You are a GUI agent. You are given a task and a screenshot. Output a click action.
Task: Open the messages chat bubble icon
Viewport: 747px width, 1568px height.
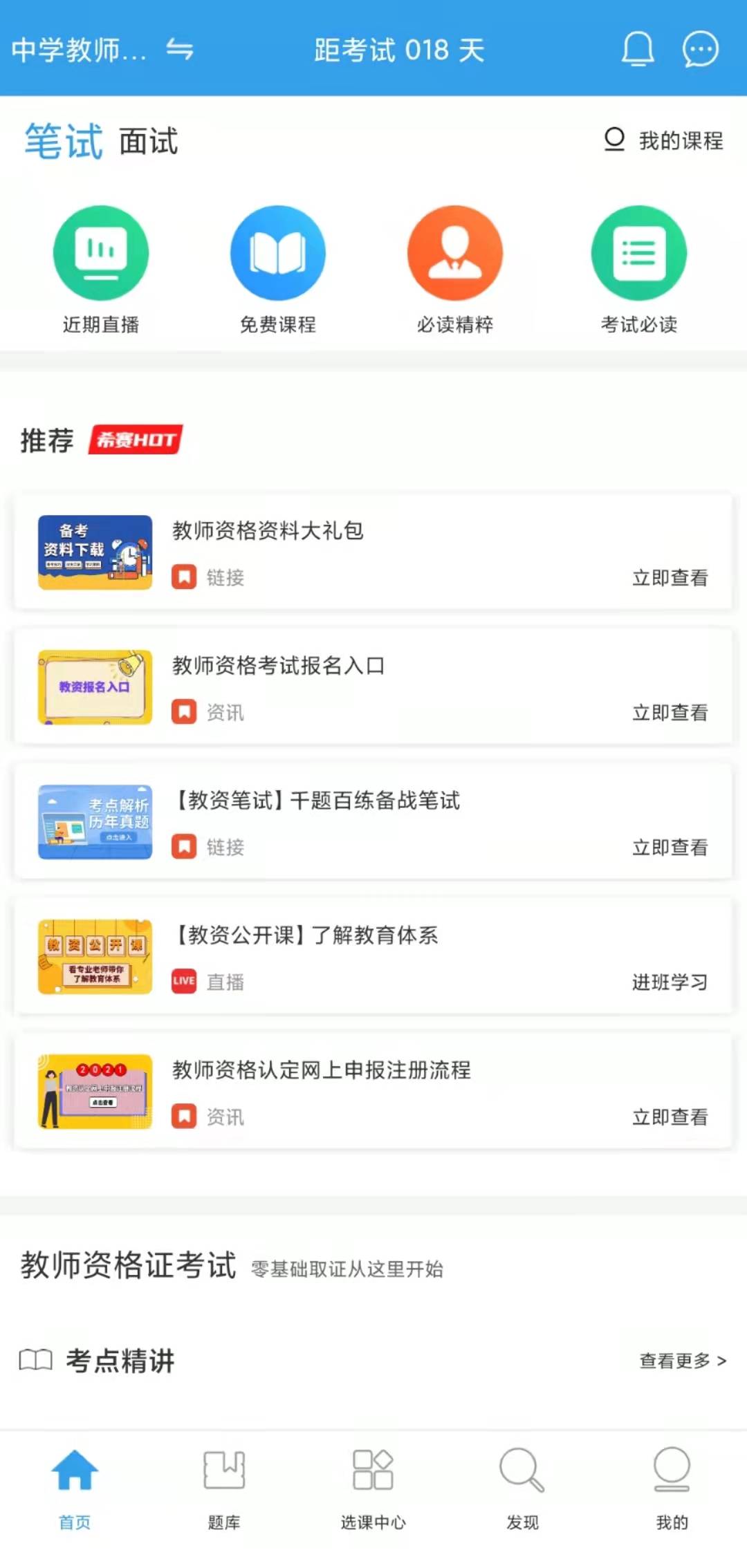(700, 49)
